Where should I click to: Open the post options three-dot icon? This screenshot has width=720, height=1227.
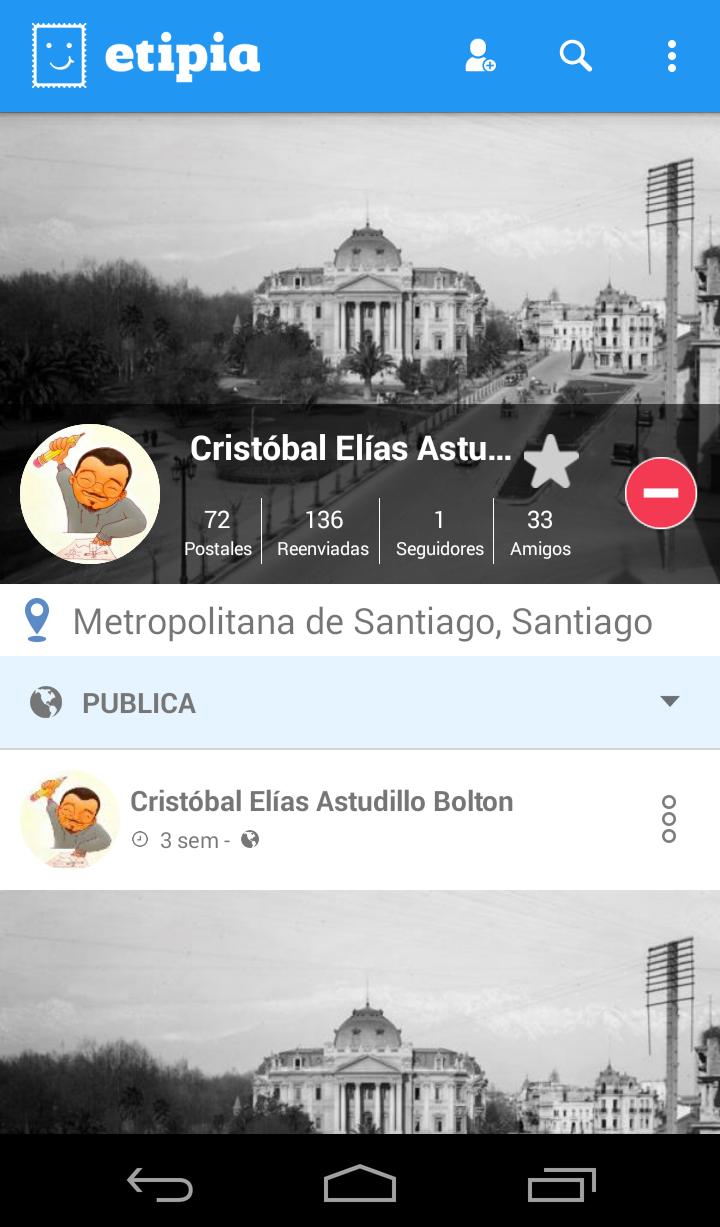tap(668, 818)
